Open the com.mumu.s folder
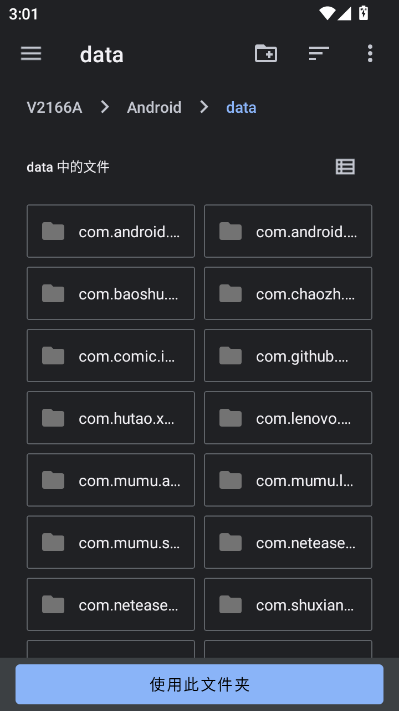The image size is (399, 711). 111,542
